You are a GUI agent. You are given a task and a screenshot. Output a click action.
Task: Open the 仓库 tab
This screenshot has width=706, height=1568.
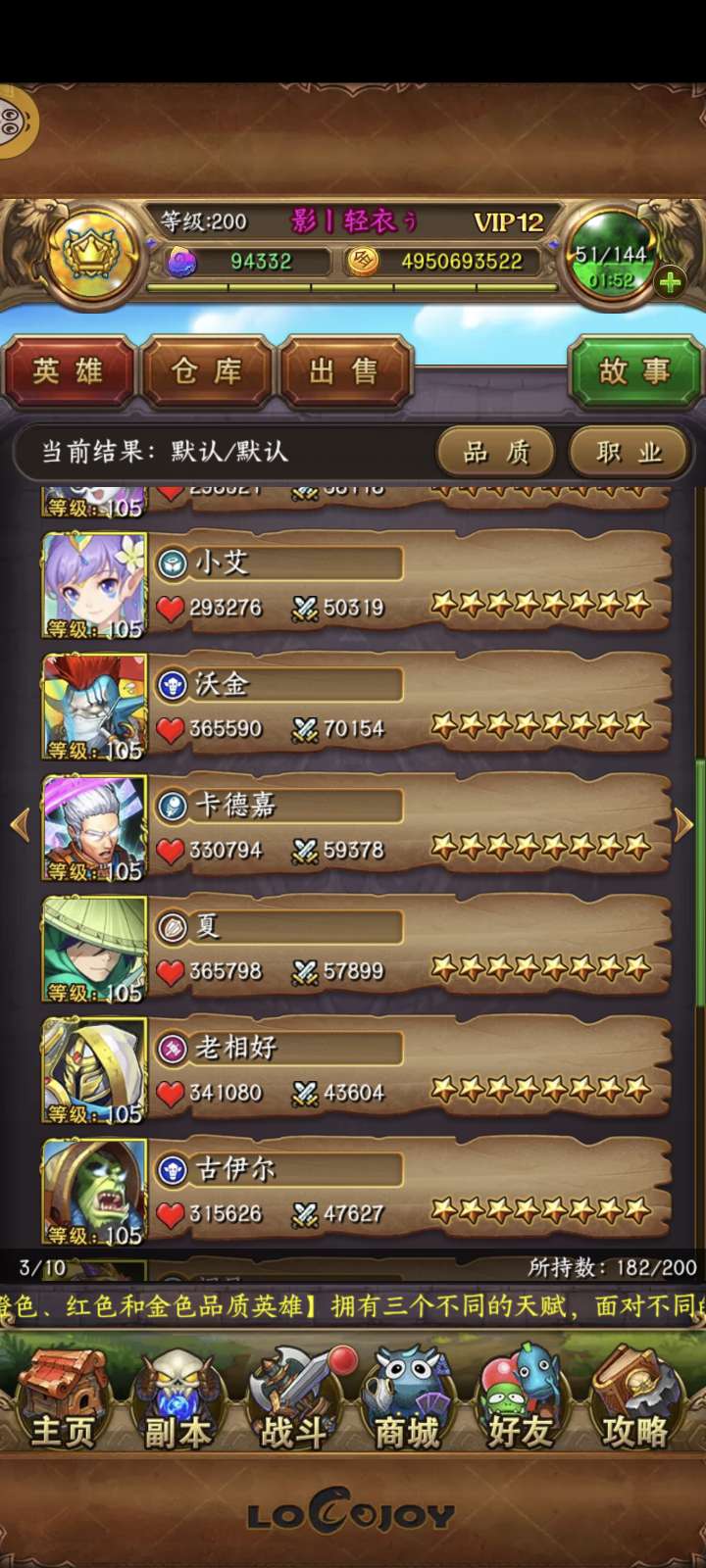[206, 371]
